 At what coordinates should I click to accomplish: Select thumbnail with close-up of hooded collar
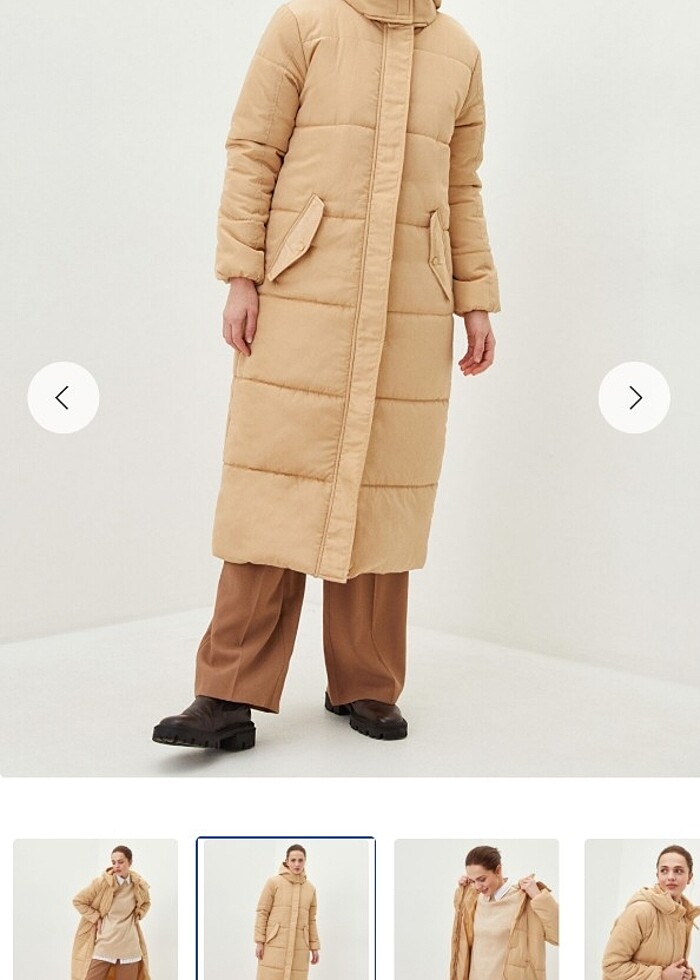pos(645,909)
